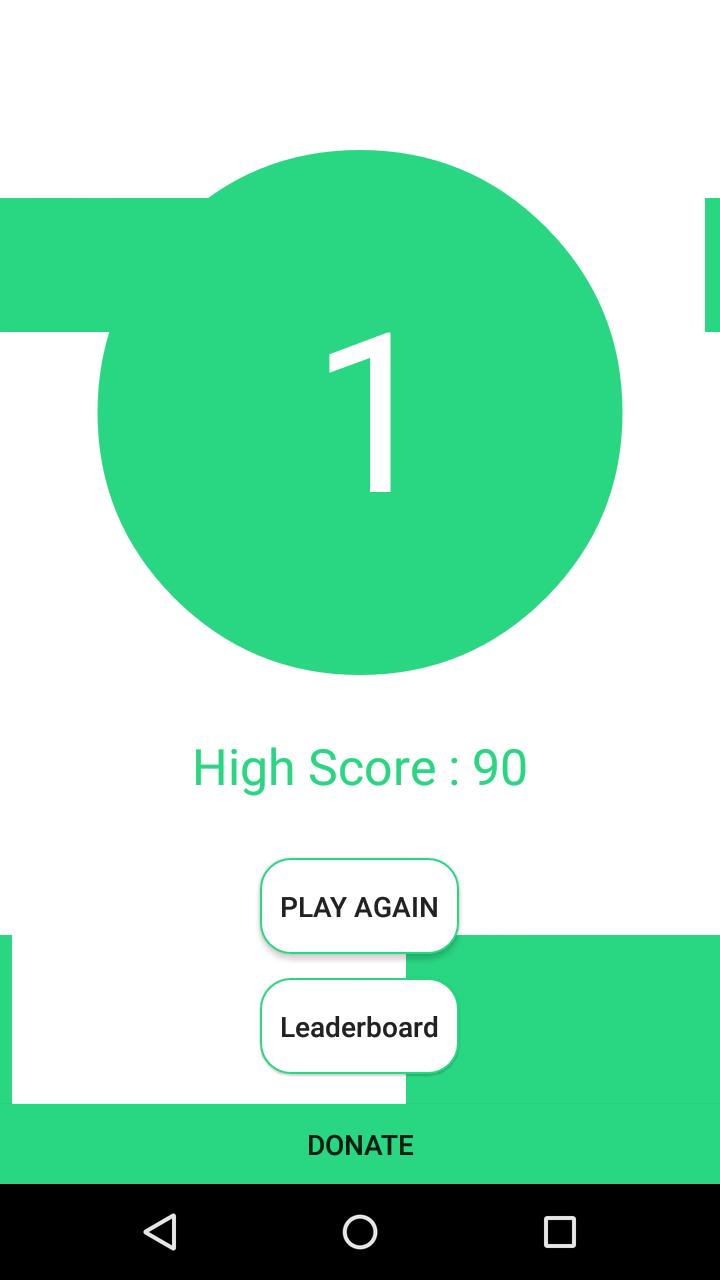Tap the PLAY AGAIN button
This screenshot has height=1280, width=720.
(359, 906)
